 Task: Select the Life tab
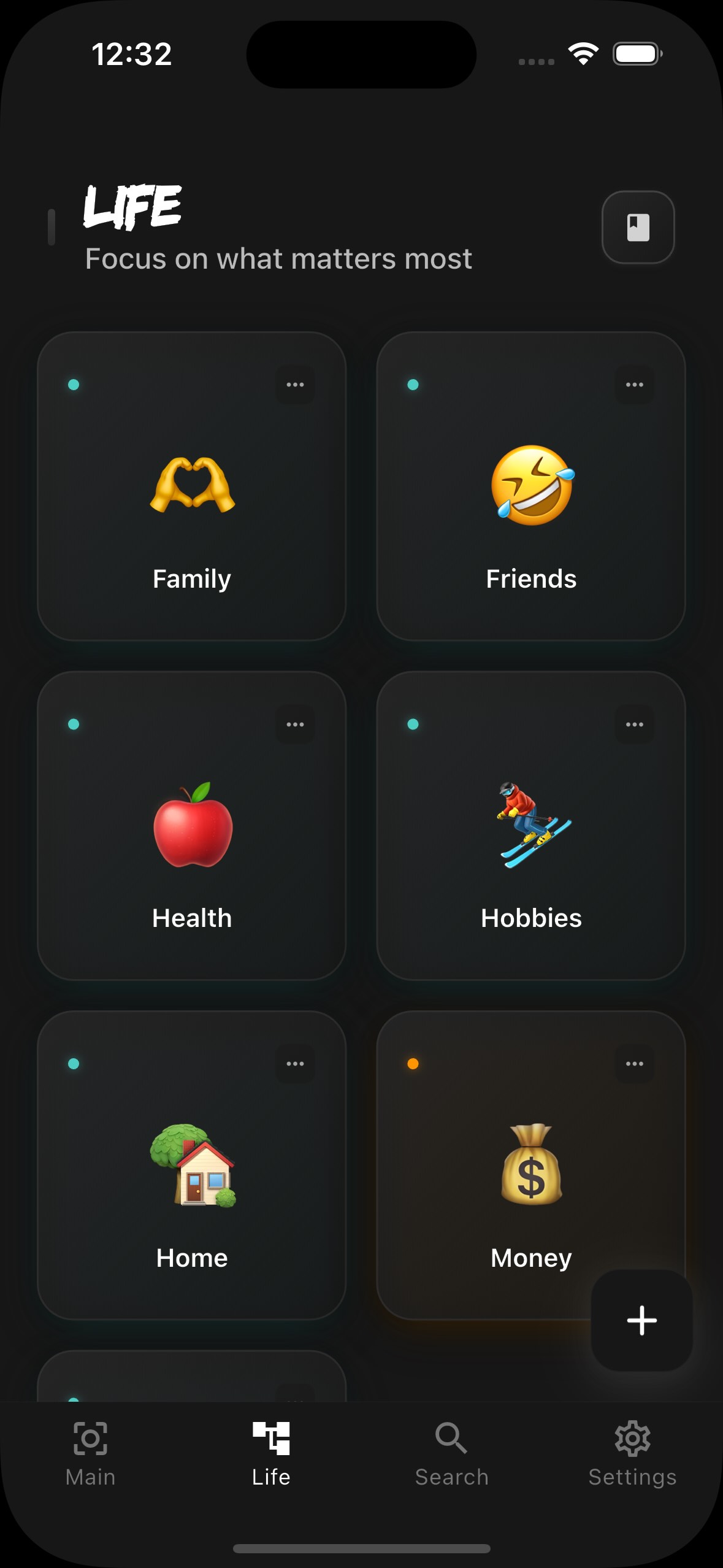pyautogui.click(x=271, y=1453)
